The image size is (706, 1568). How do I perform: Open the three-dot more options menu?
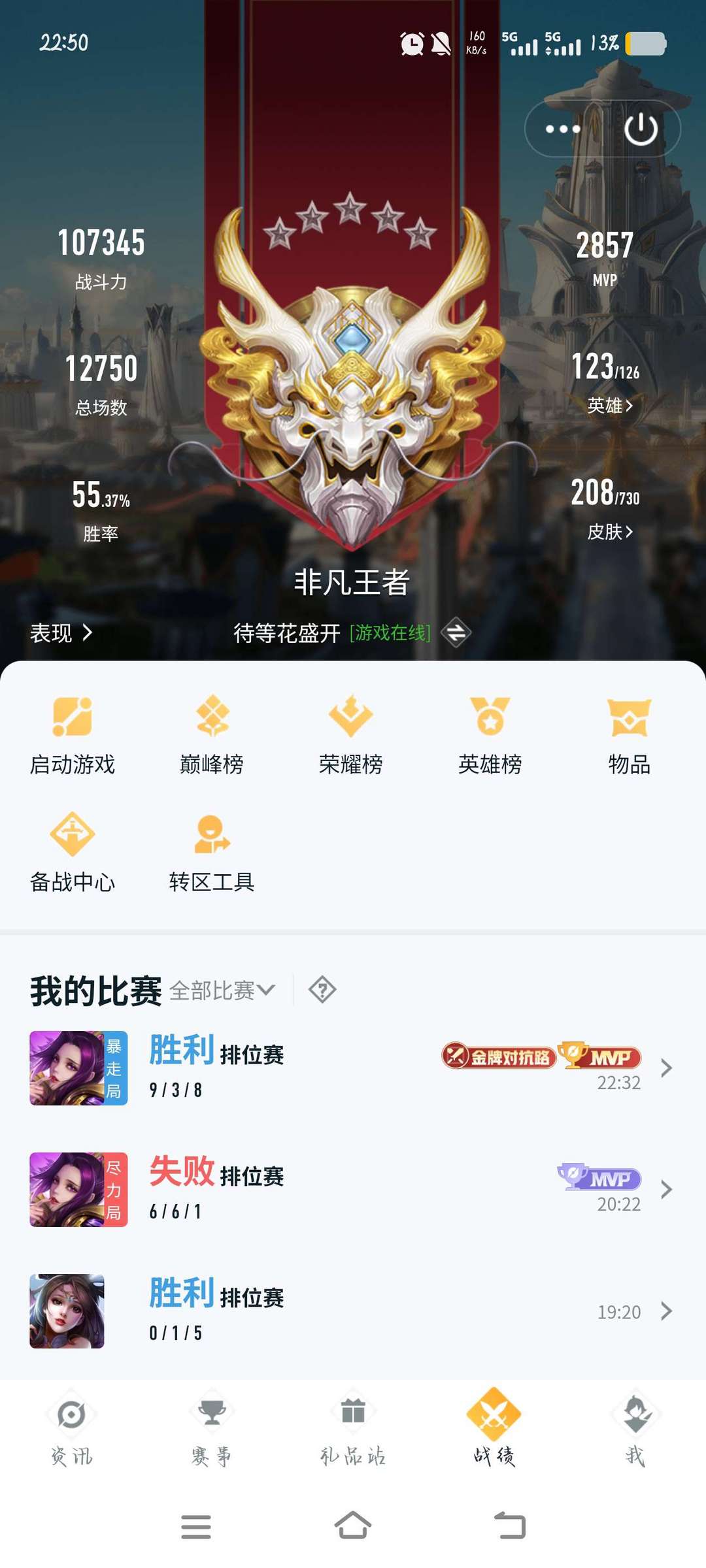pos(563,129)
